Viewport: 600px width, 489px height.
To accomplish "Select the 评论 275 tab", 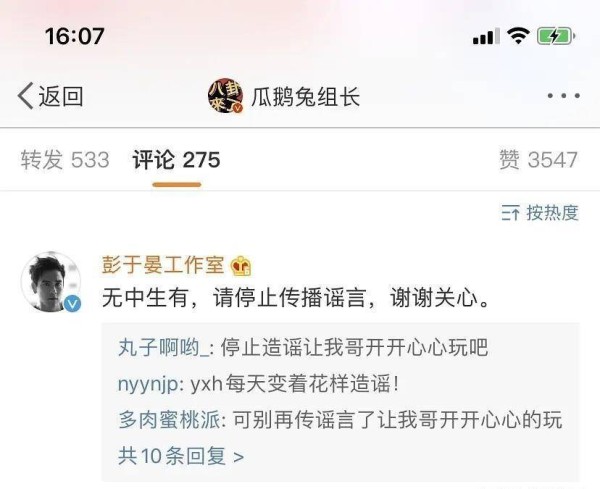I will pyautogui.click(x=176, y=160).
